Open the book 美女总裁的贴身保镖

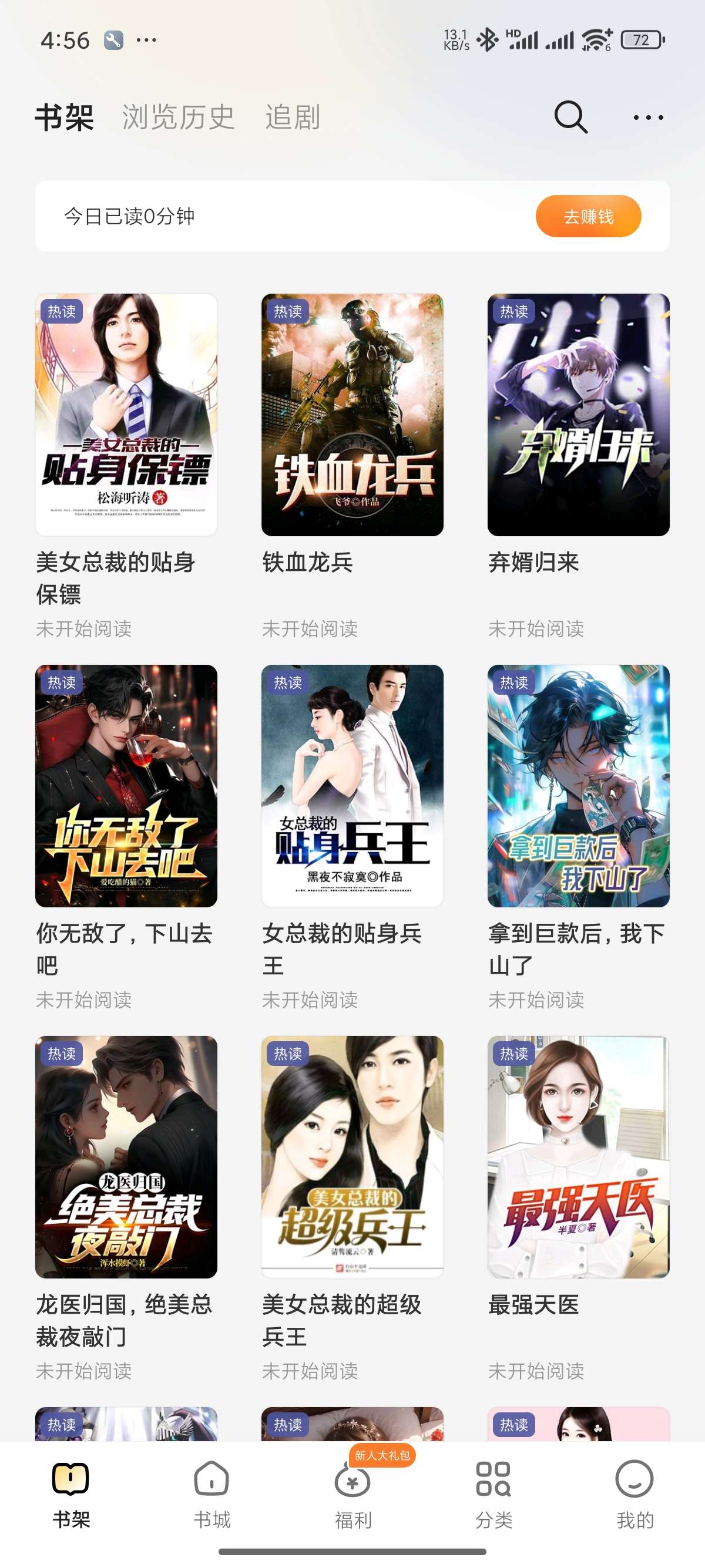click(126, 415)
